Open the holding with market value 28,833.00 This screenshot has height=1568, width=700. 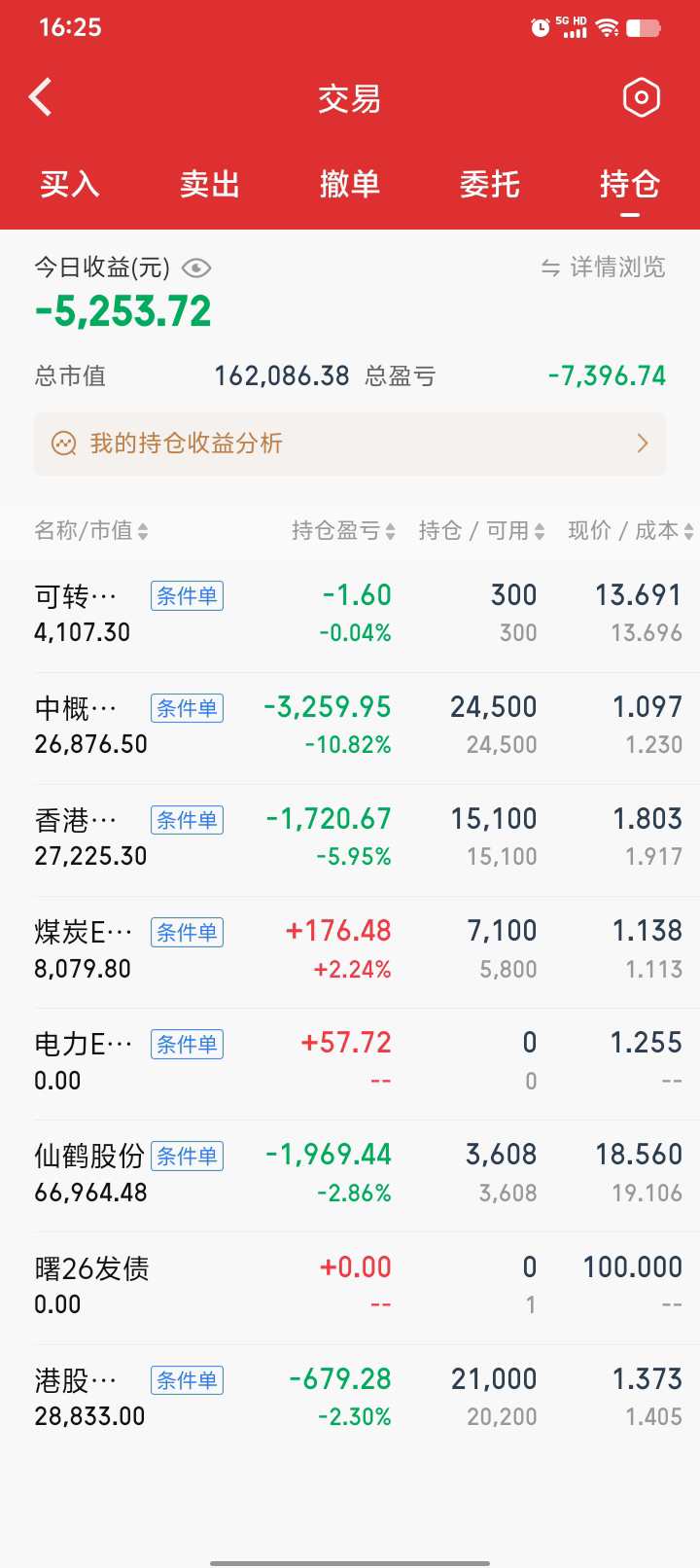350,1398
